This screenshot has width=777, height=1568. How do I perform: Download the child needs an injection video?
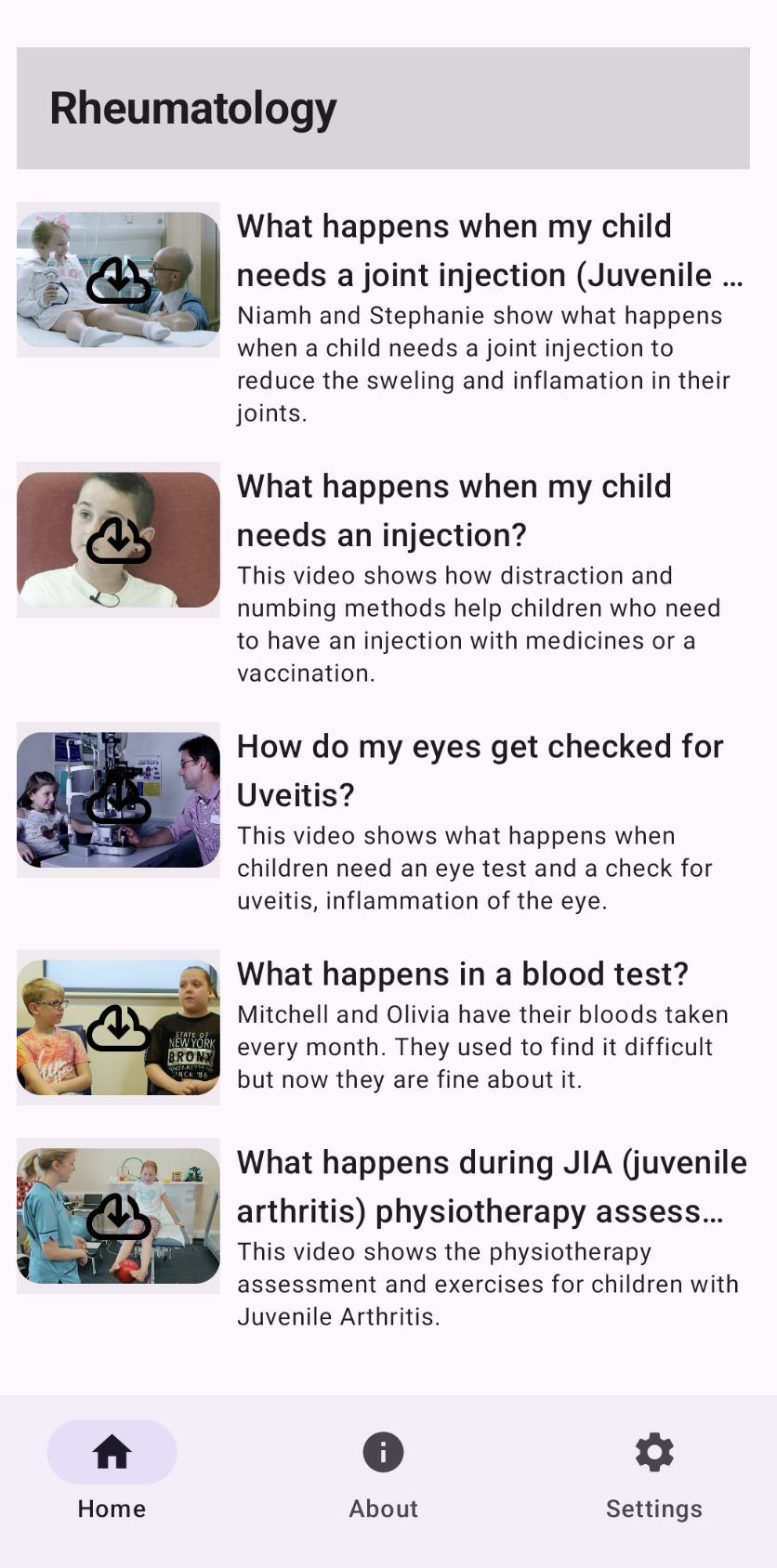119,541
